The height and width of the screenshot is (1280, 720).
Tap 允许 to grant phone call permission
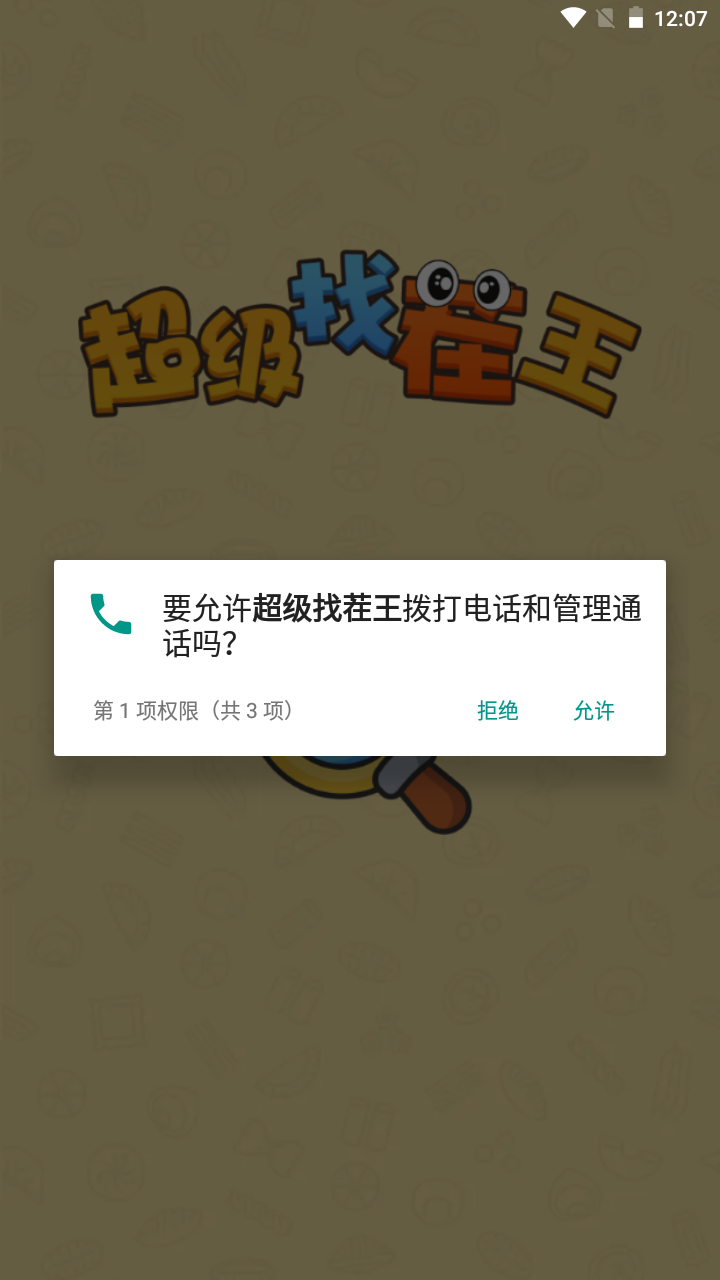pos(593,711)
